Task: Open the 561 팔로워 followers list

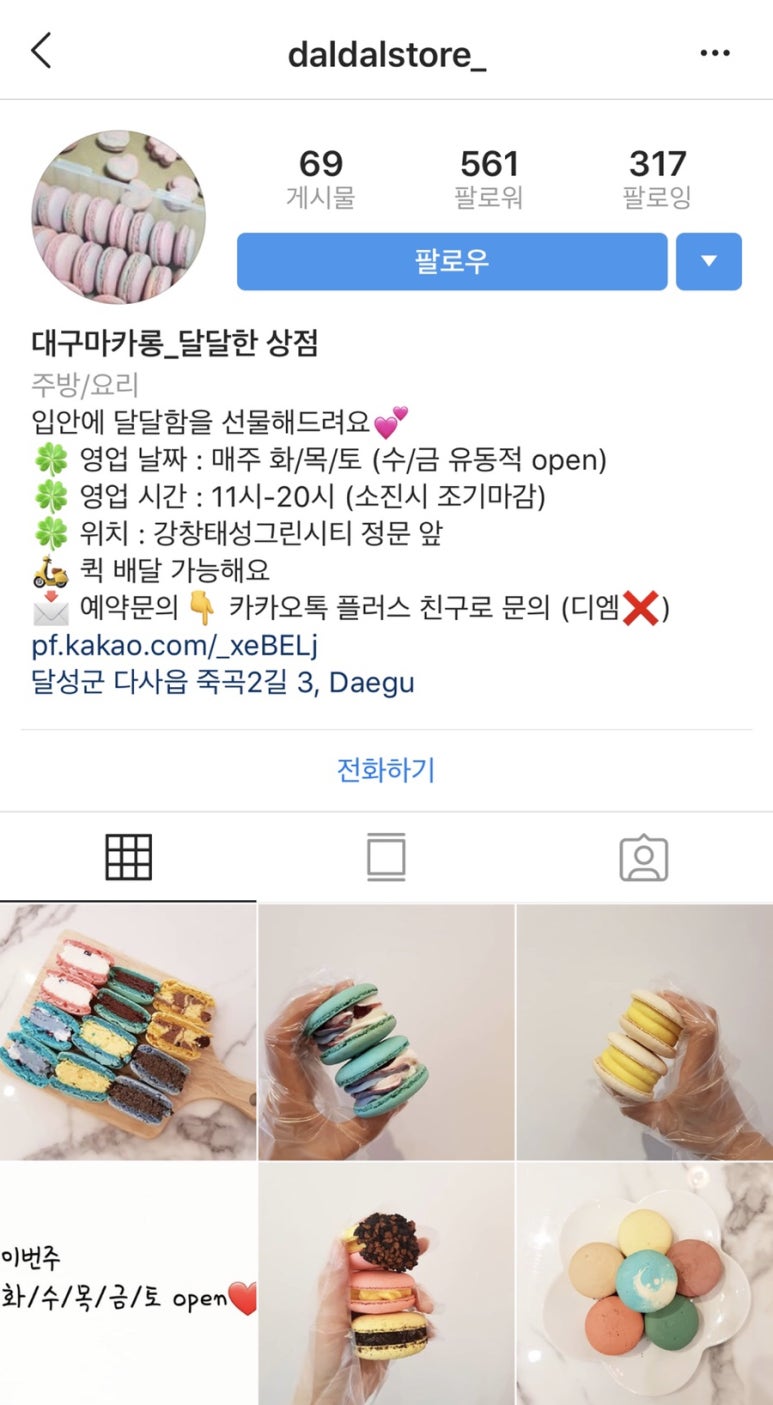Action: pos(489,178)
